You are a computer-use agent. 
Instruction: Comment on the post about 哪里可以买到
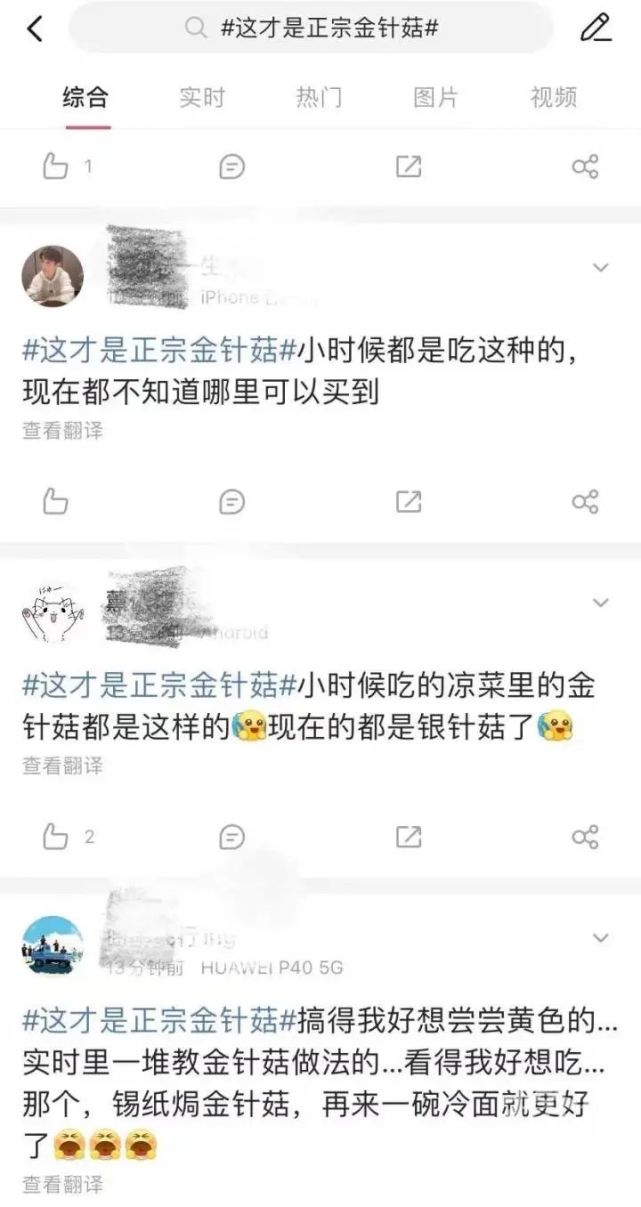(232, 501)
